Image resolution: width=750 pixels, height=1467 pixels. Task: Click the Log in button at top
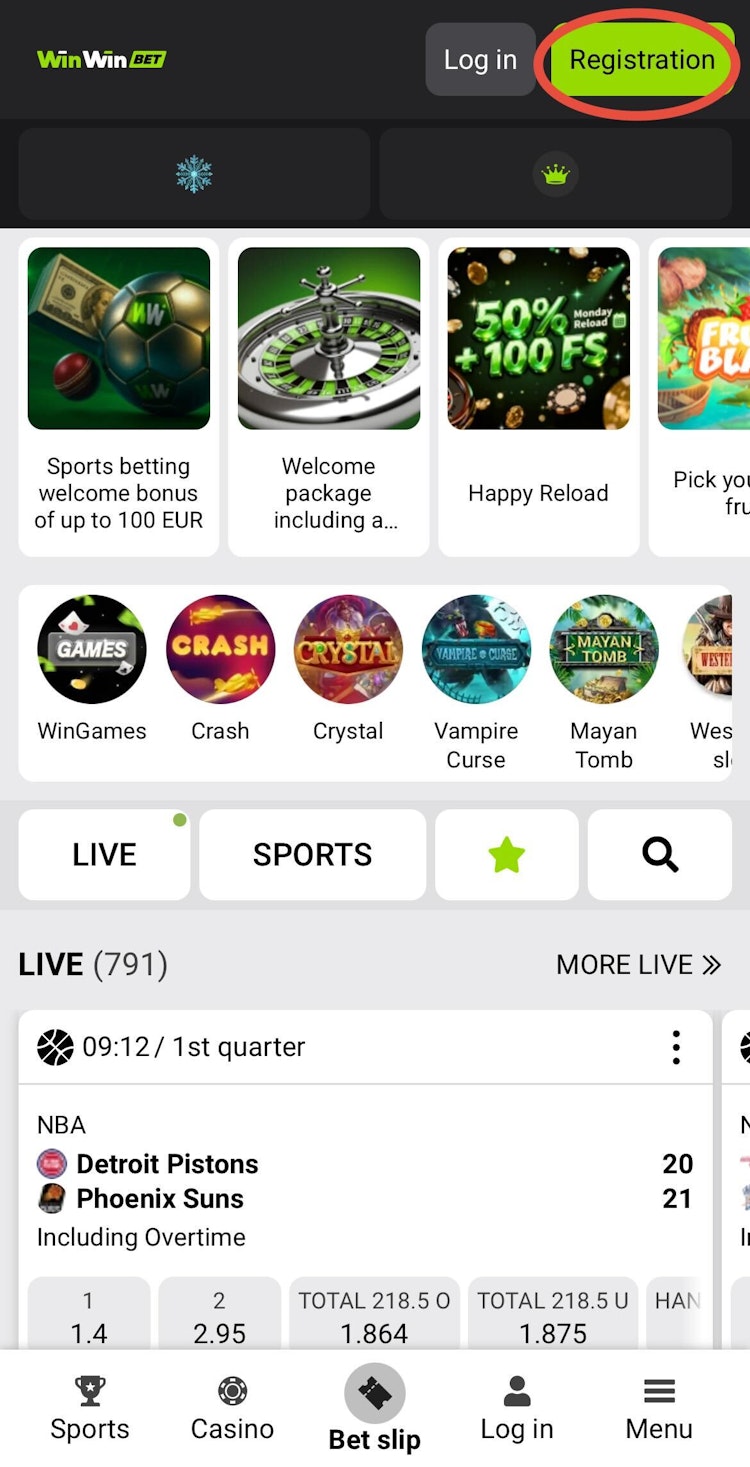(480, 59)
